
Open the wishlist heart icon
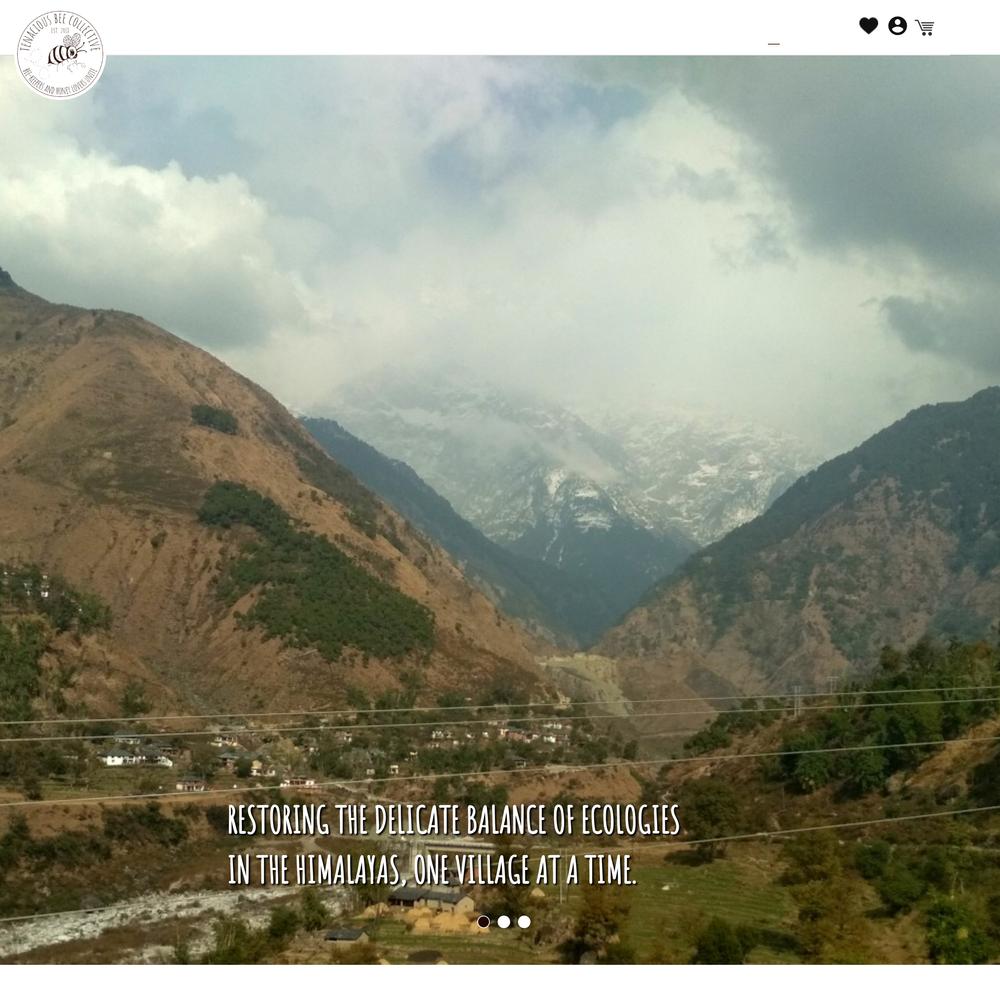868,26
